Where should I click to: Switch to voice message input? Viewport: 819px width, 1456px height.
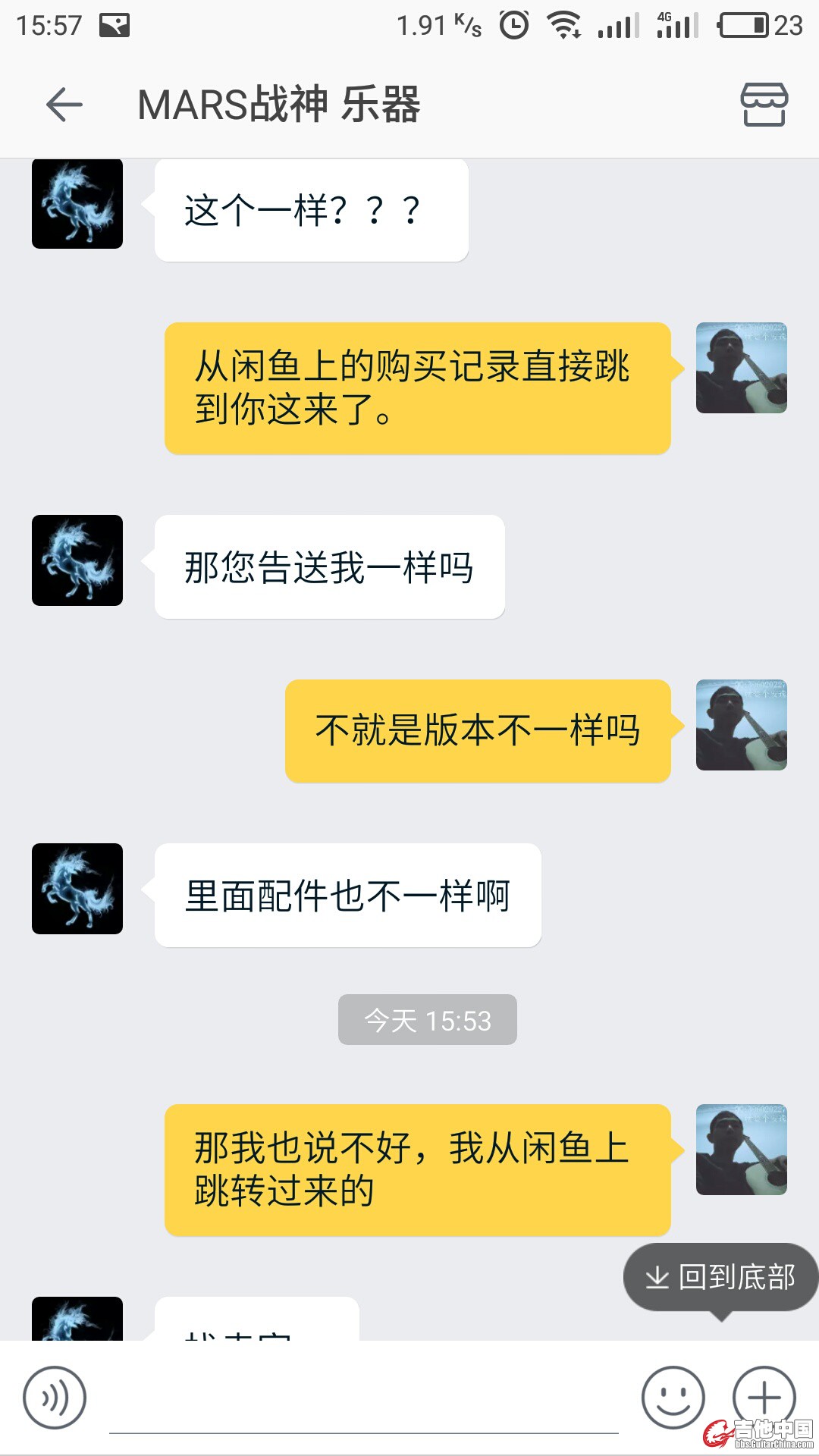[55, 1397]
